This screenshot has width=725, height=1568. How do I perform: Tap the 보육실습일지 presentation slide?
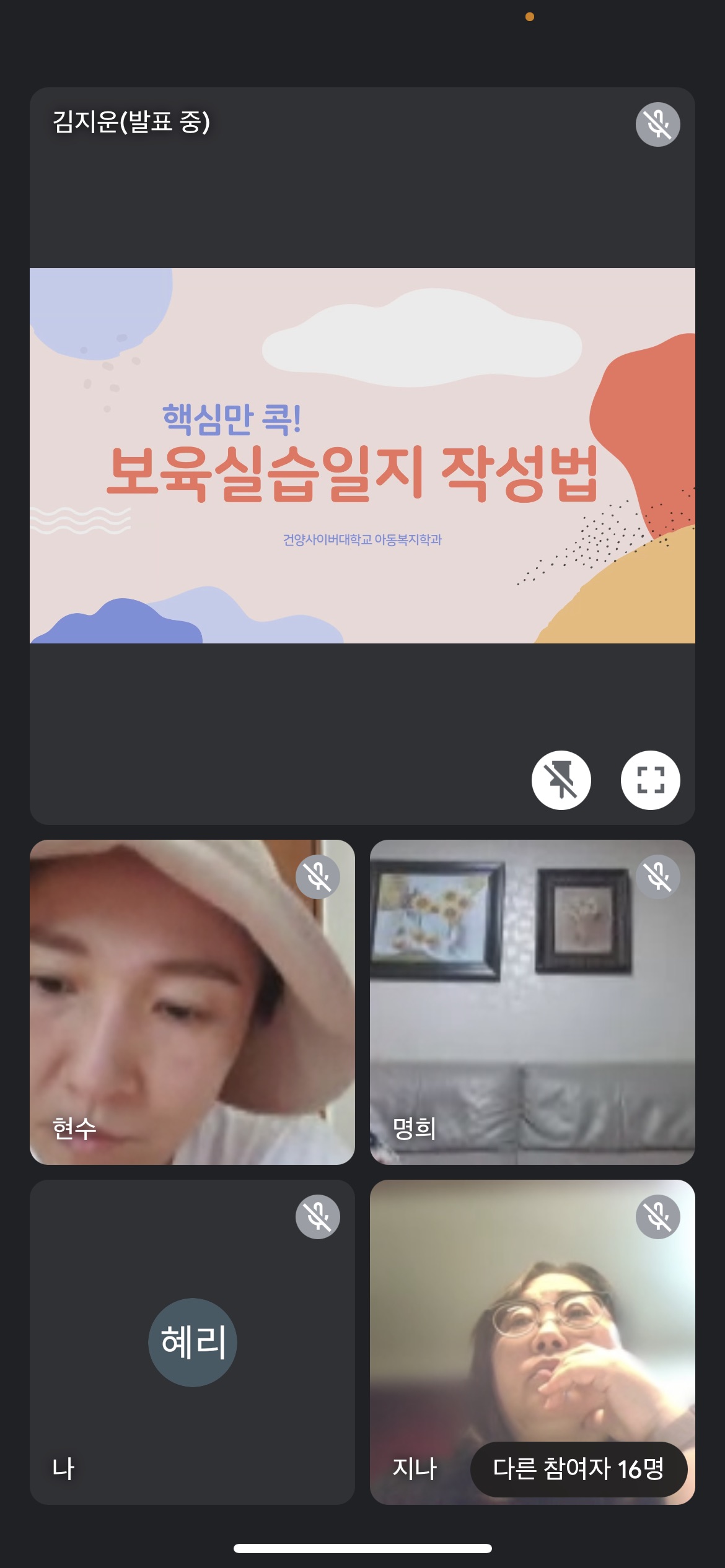[x=362, y=456]
